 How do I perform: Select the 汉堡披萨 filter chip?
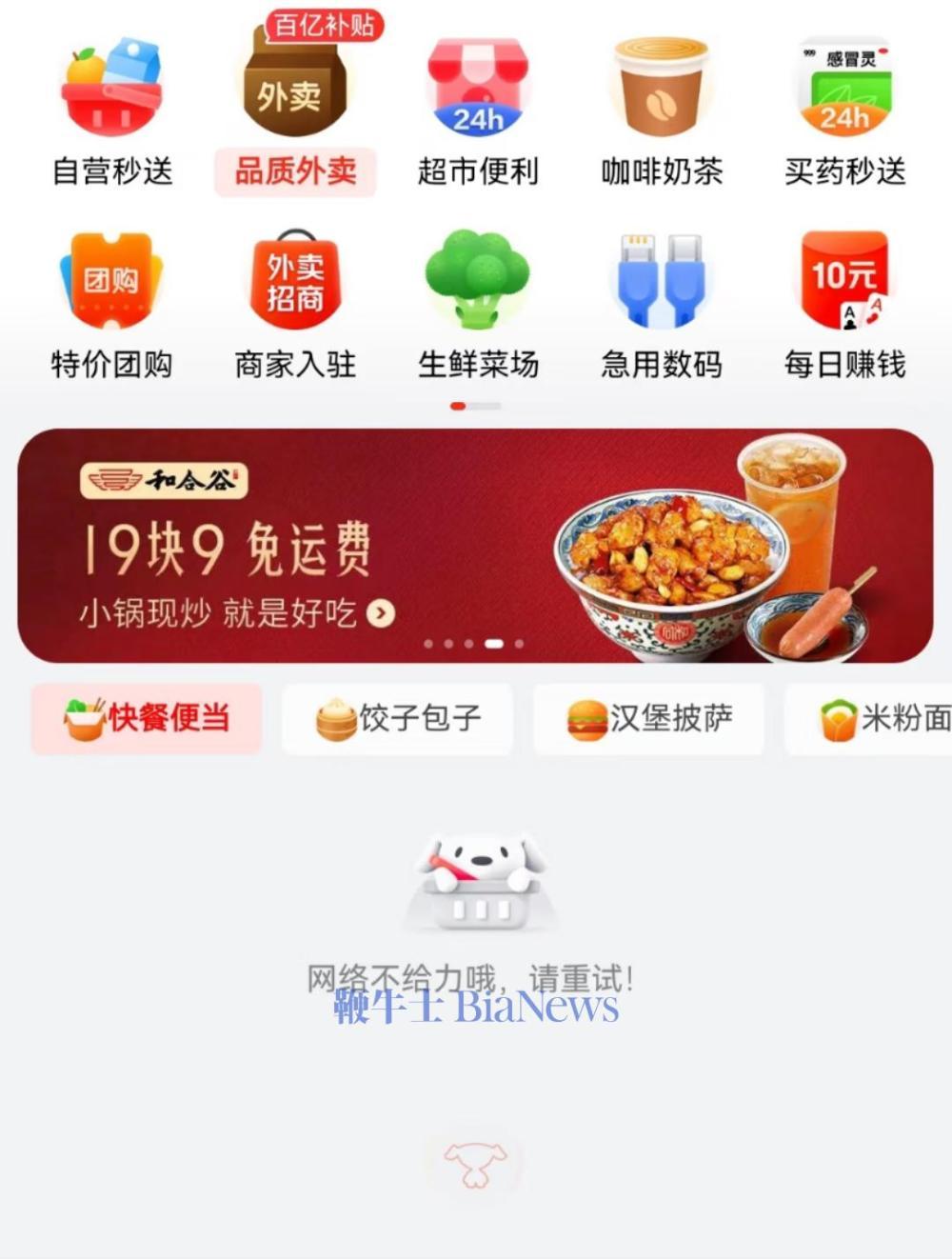[x=648, y=718]
